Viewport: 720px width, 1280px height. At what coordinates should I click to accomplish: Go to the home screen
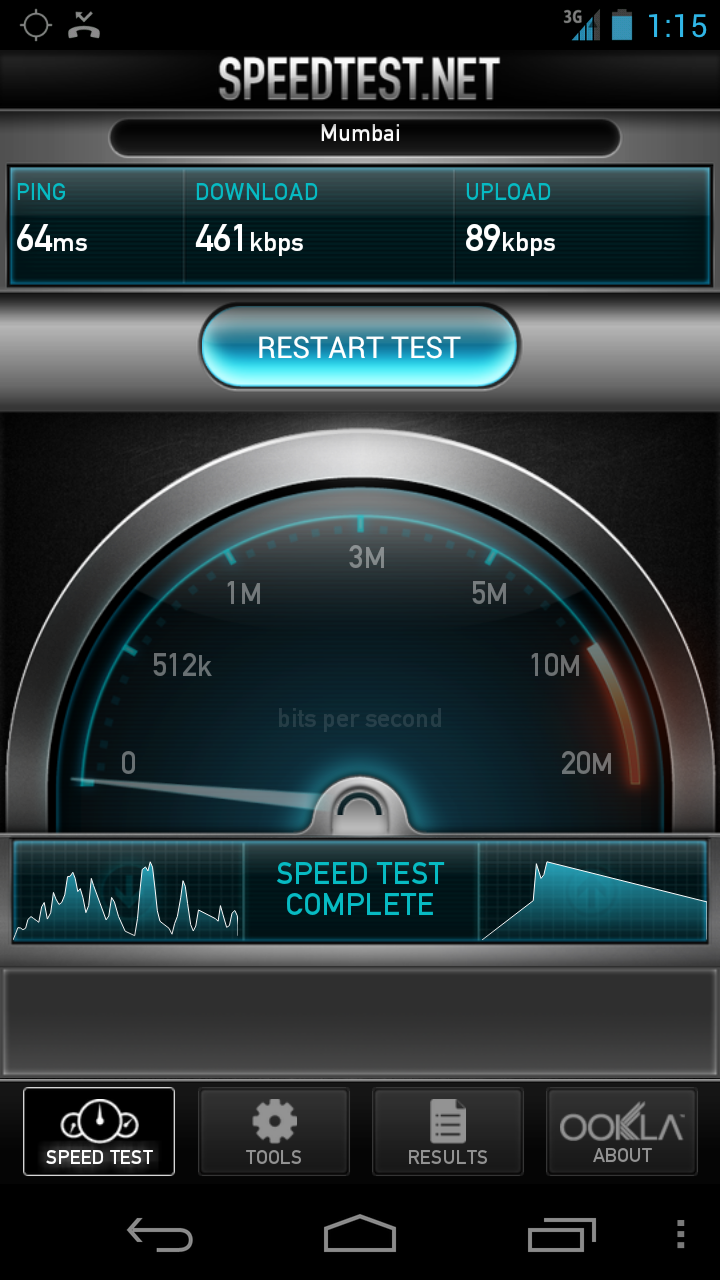(x=360, y=1234)
